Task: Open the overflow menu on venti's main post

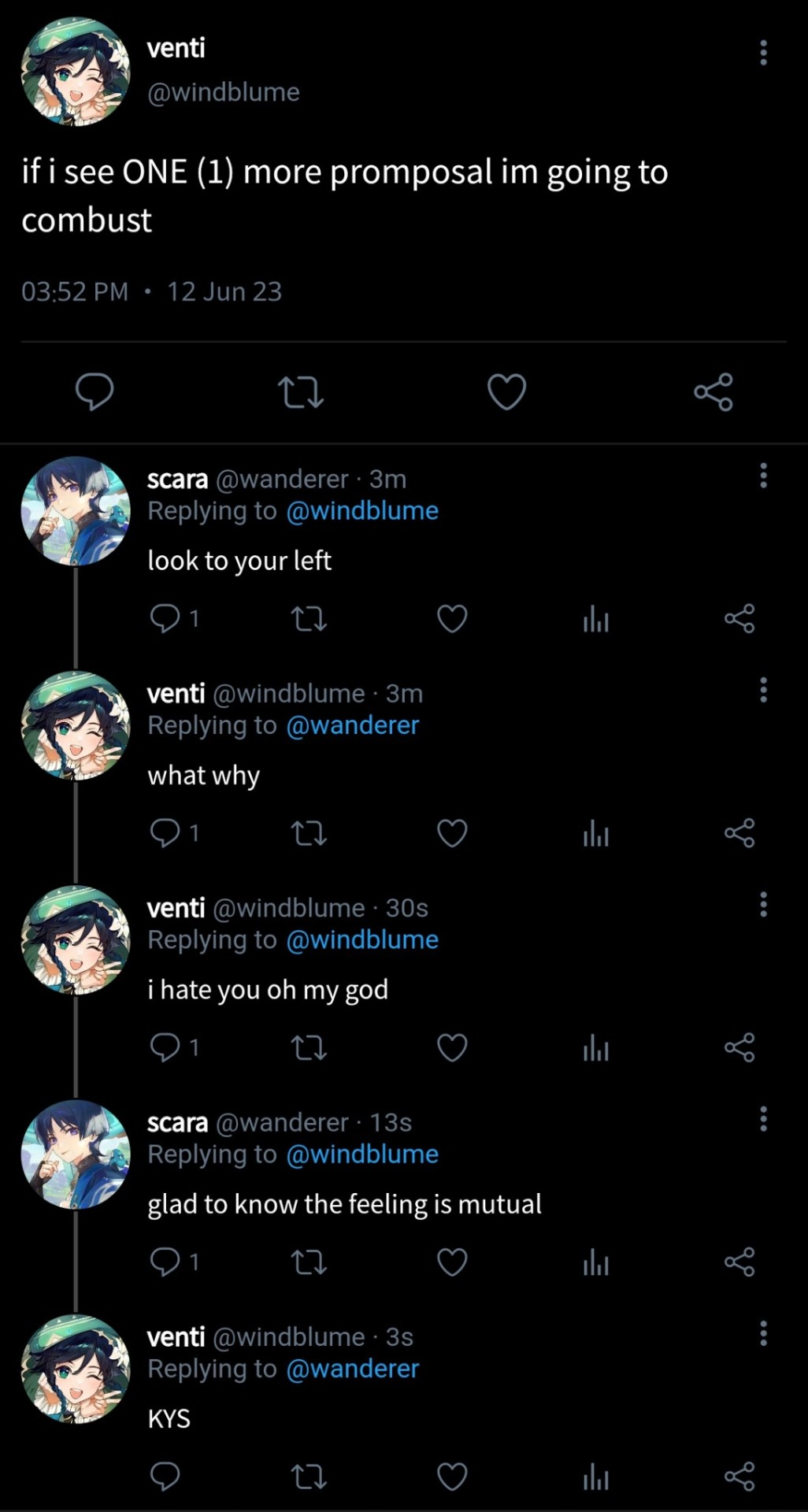Action: coord(762,53)
